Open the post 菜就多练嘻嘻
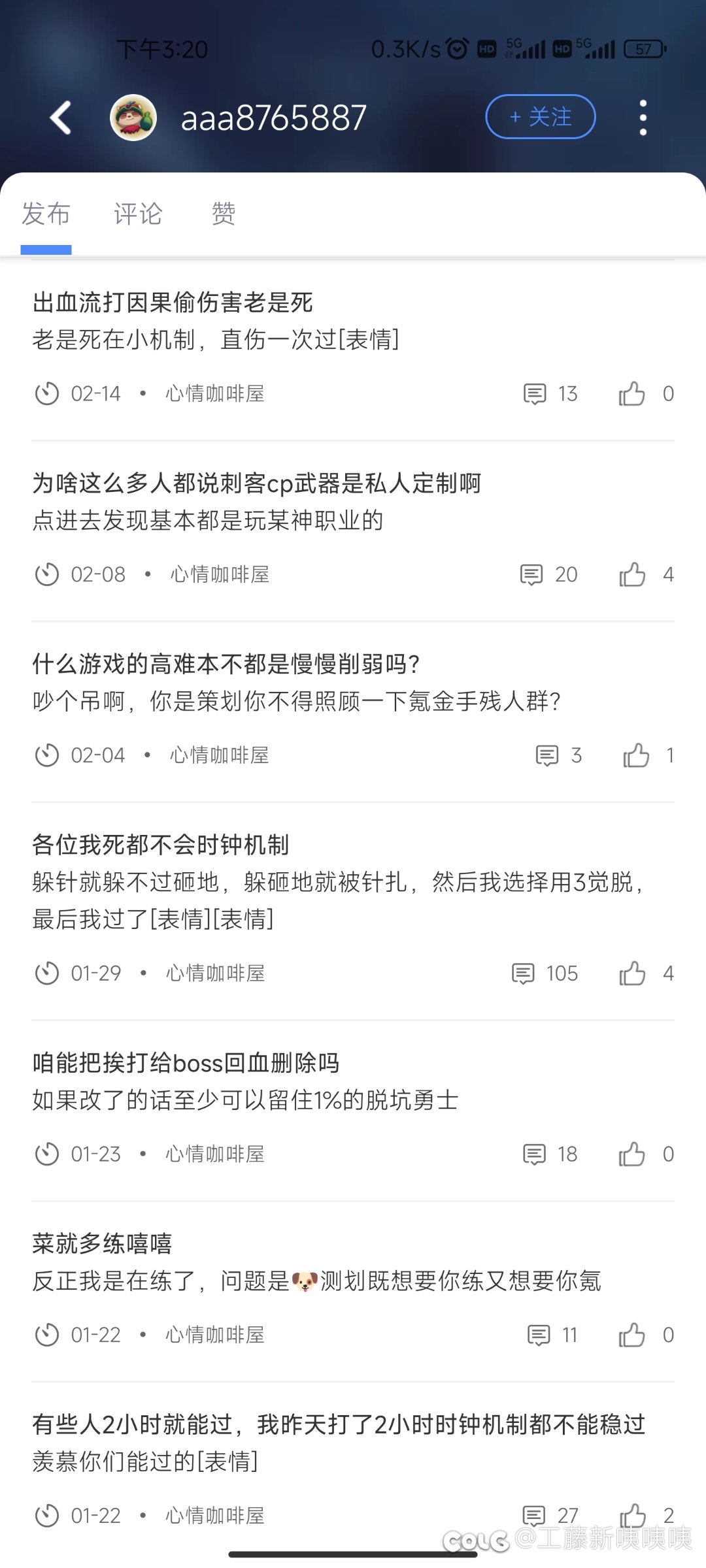Image resolution: width=706 pixels, height=1568 pixels. 353,1262
